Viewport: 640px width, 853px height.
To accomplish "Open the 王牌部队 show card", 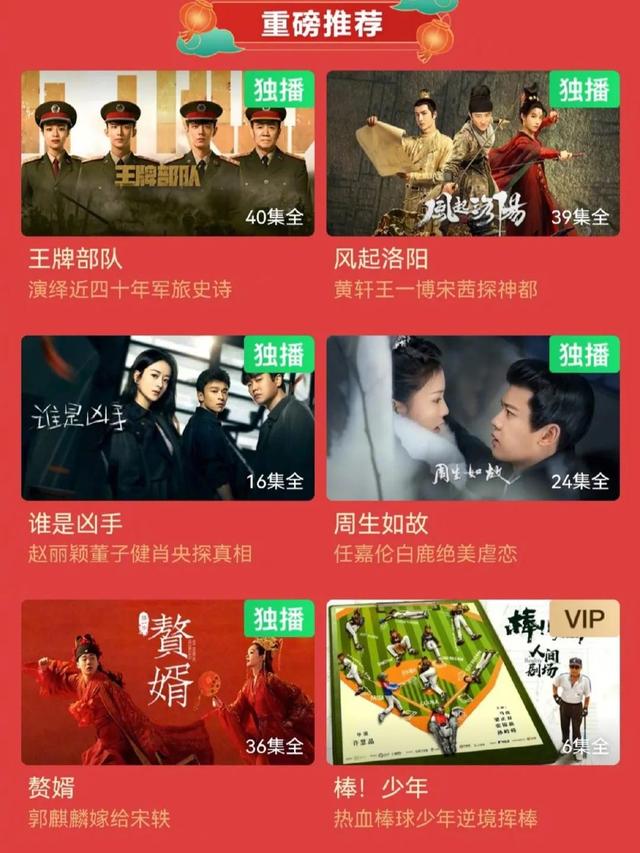I will point(167,153).
